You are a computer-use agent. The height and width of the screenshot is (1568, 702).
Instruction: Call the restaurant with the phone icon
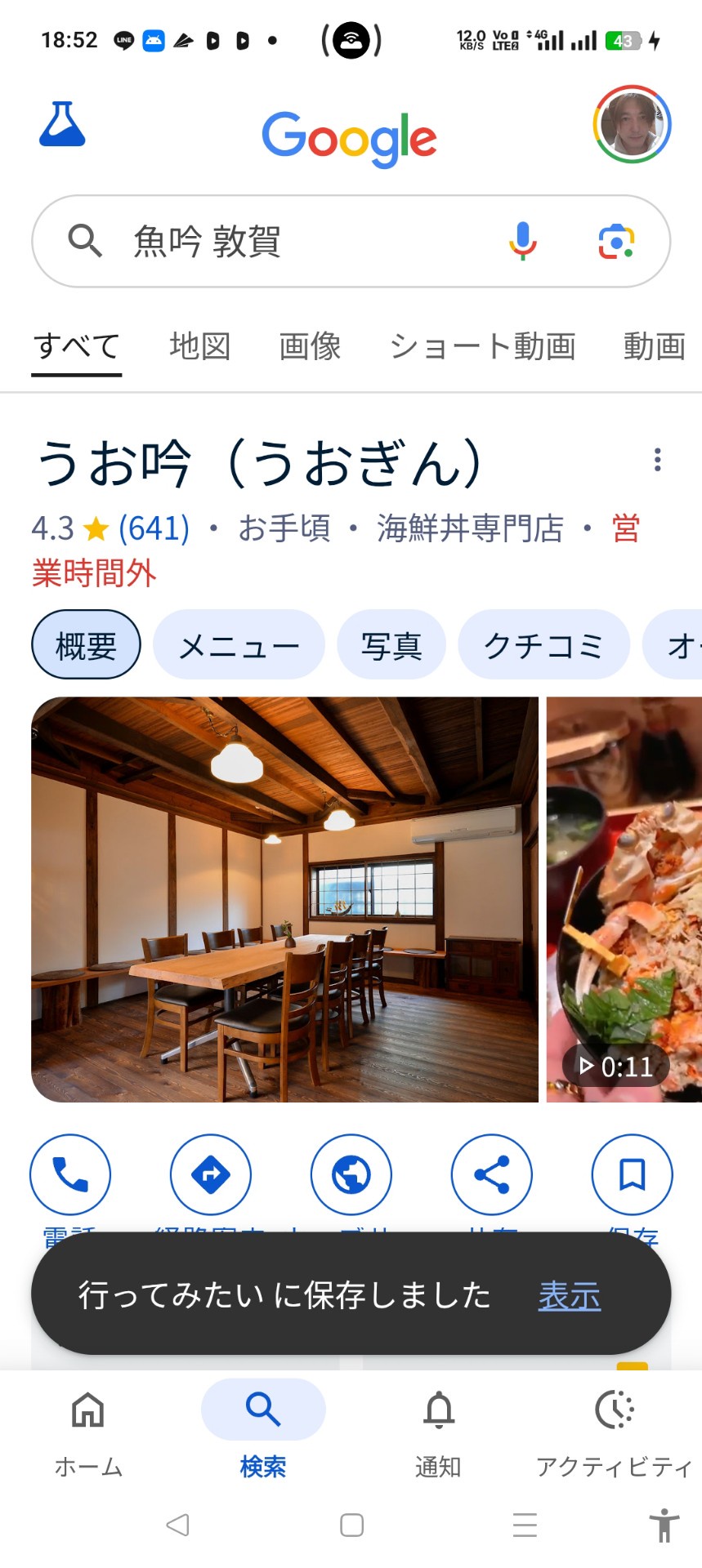(x=70, y=1174)
